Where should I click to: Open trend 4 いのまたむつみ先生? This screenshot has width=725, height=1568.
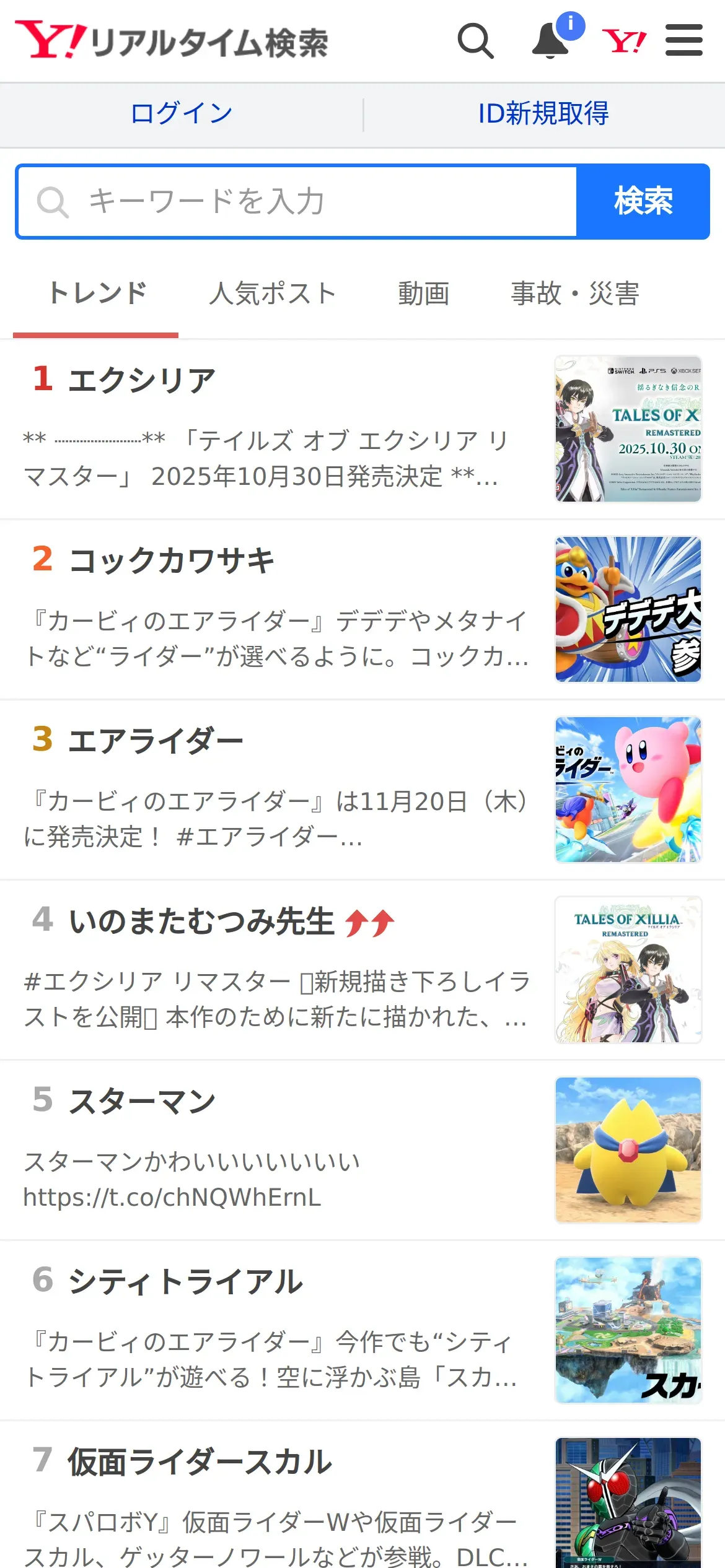pos(201,921)
